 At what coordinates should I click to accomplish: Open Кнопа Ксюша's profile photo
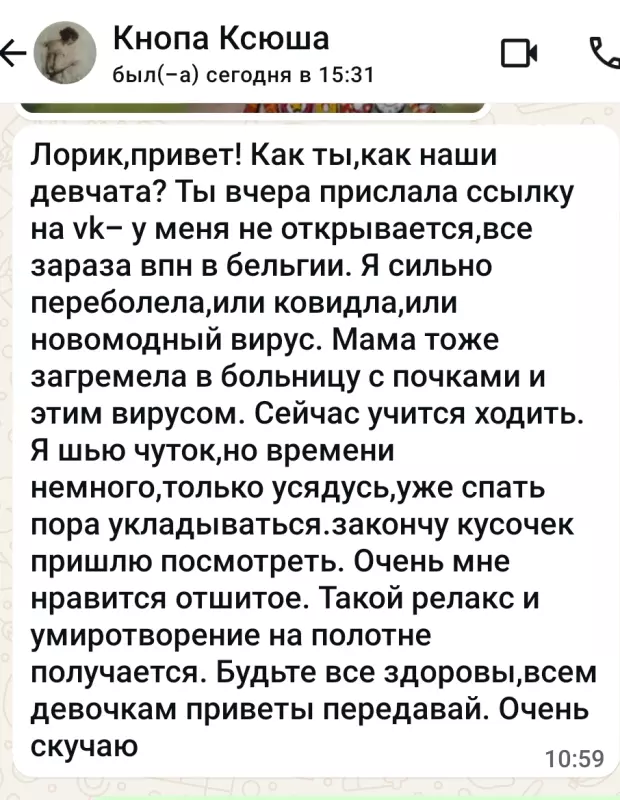66,53
